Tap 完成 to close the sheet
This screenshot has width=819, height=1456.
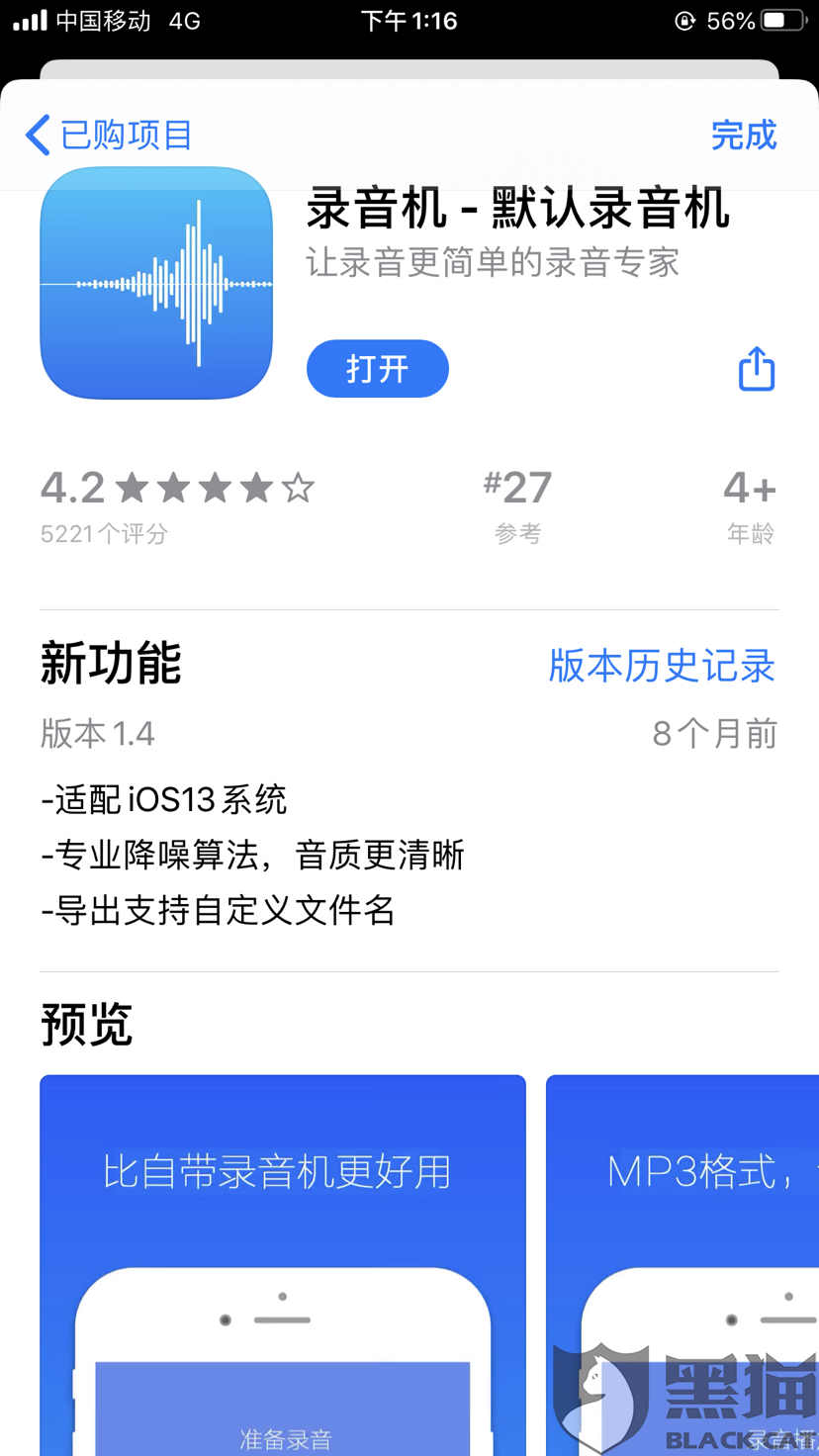pyautogui.click(x=744, y=136)
